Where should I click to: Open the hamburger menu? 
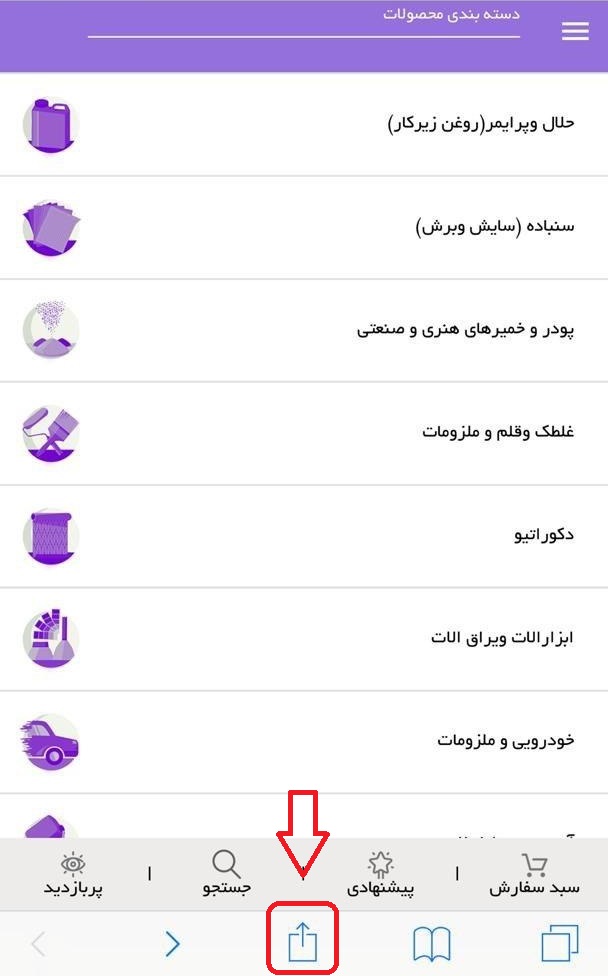pyautogui.click(x=575, y=32)
